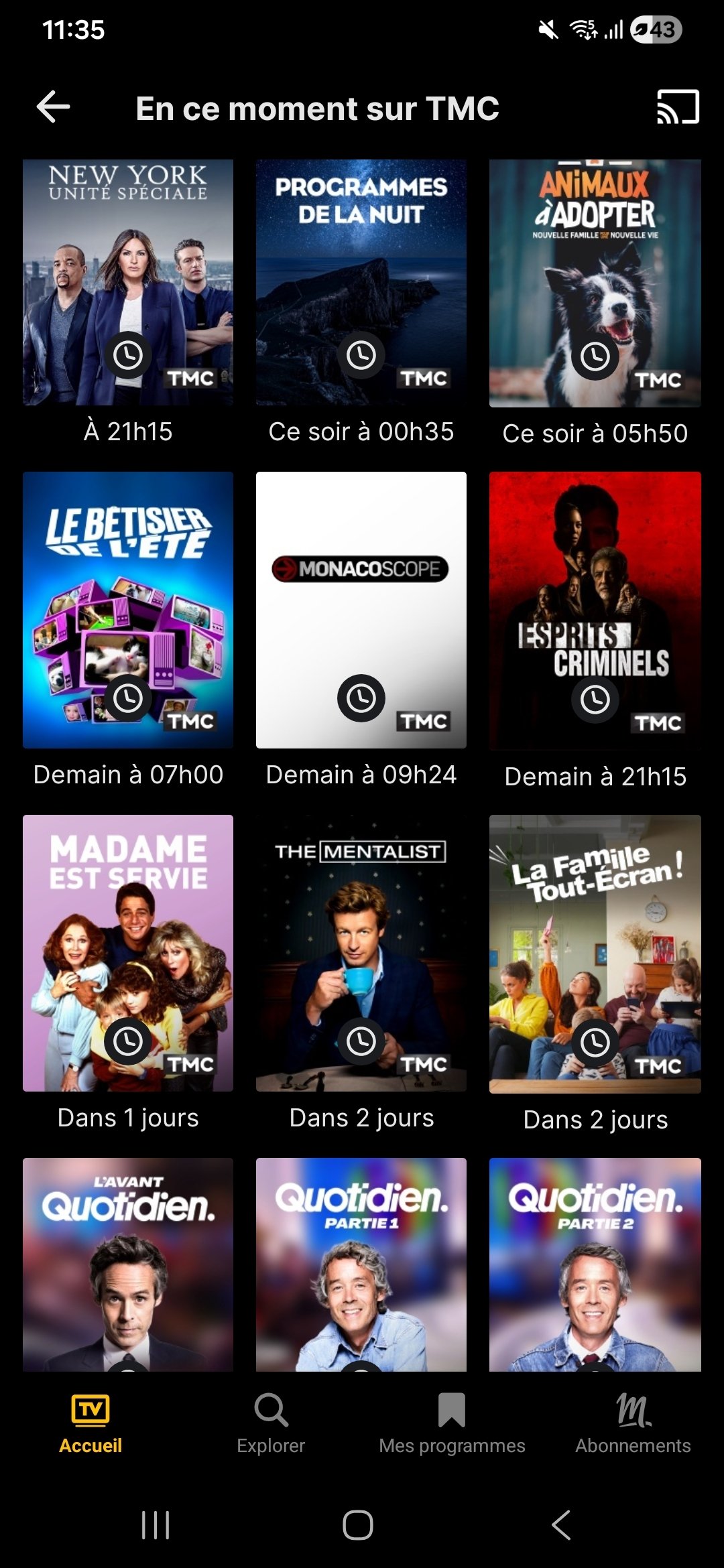
Task: Open L'Avant Quotidien program
Action: pos(128,1264)
